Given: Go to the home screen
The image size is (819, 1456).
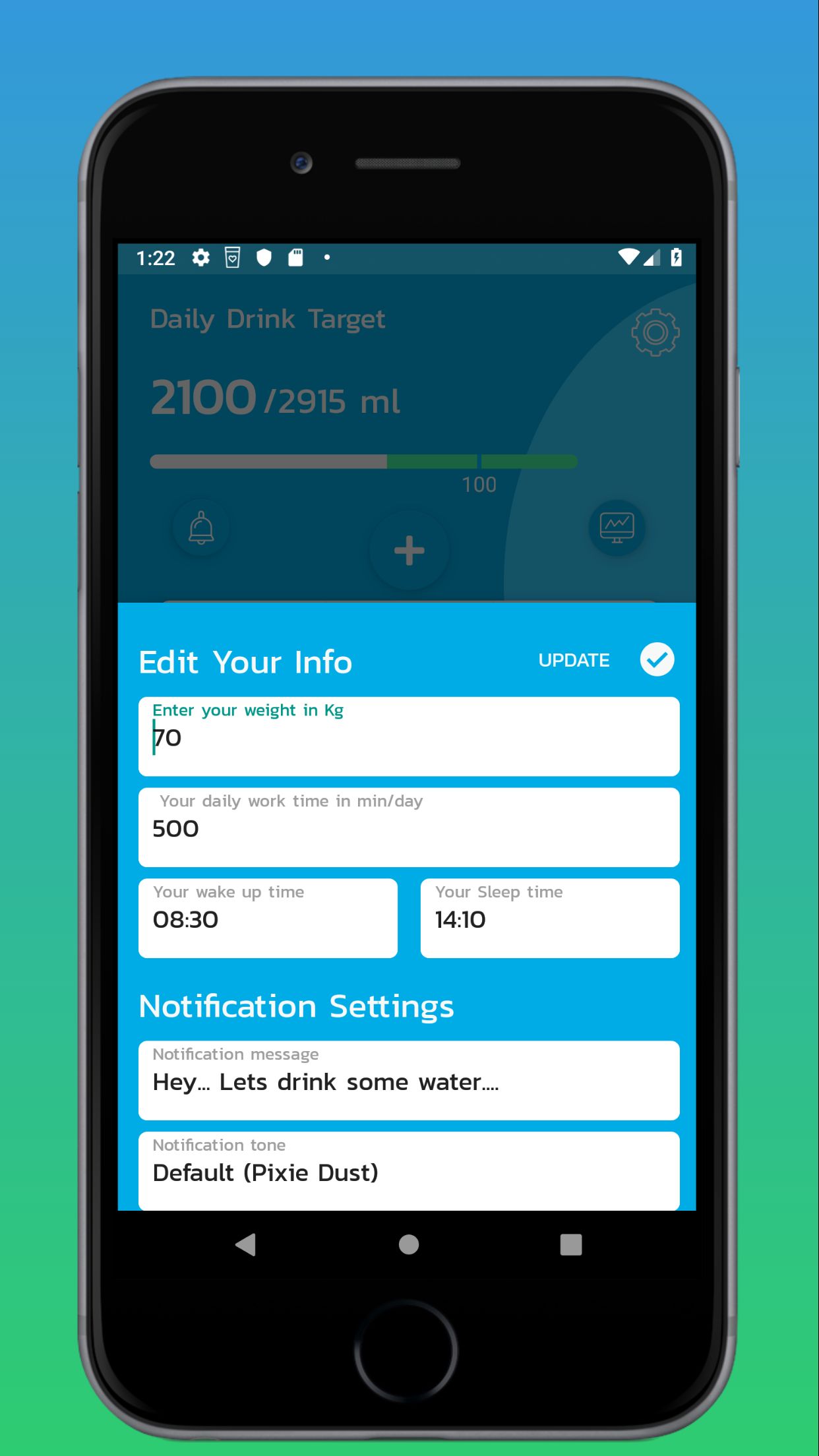Looking at the screenshot, I should pyautogui.click(x=409, y=1245).
